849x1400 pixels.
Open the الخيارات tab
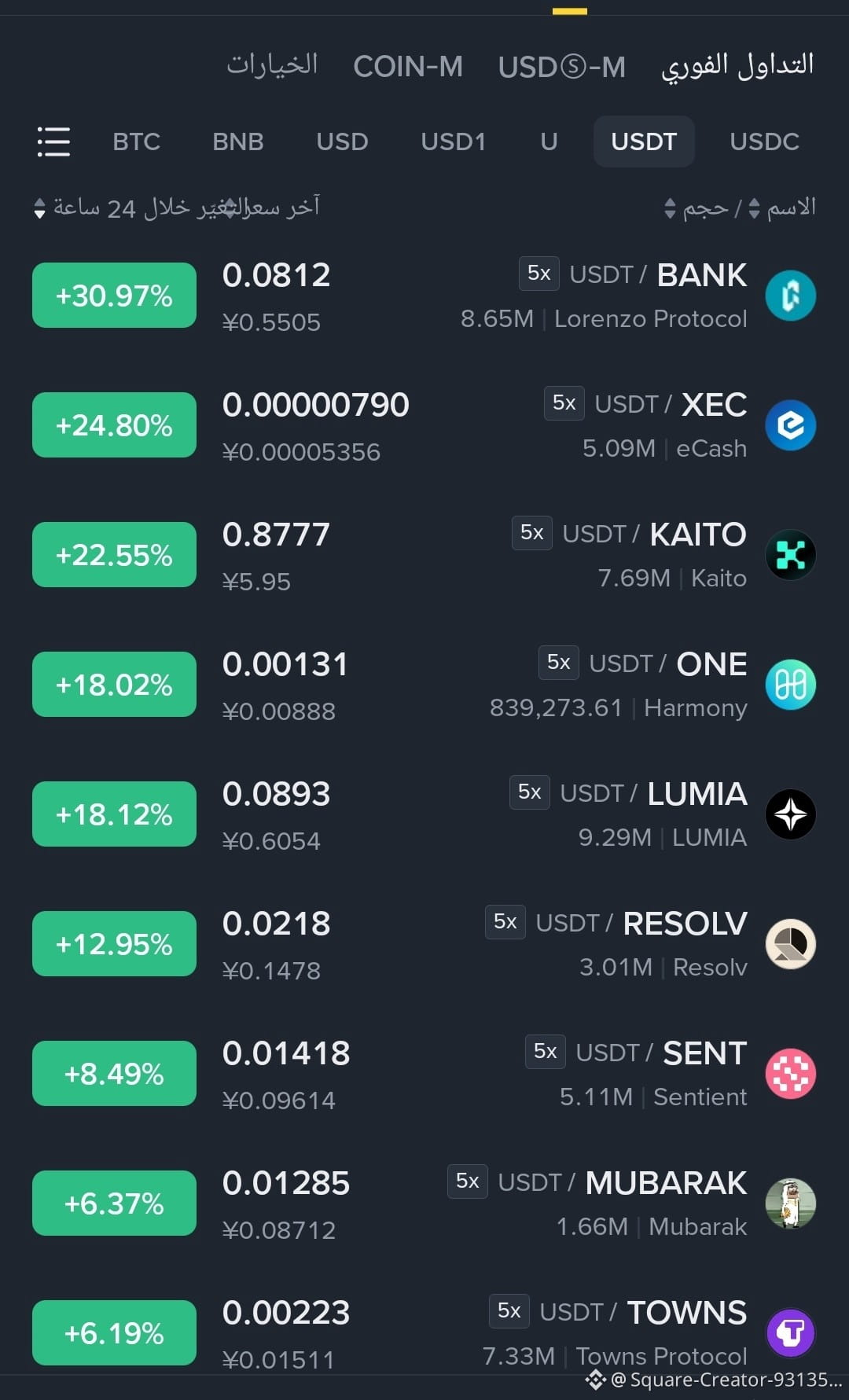coord(272,65)
